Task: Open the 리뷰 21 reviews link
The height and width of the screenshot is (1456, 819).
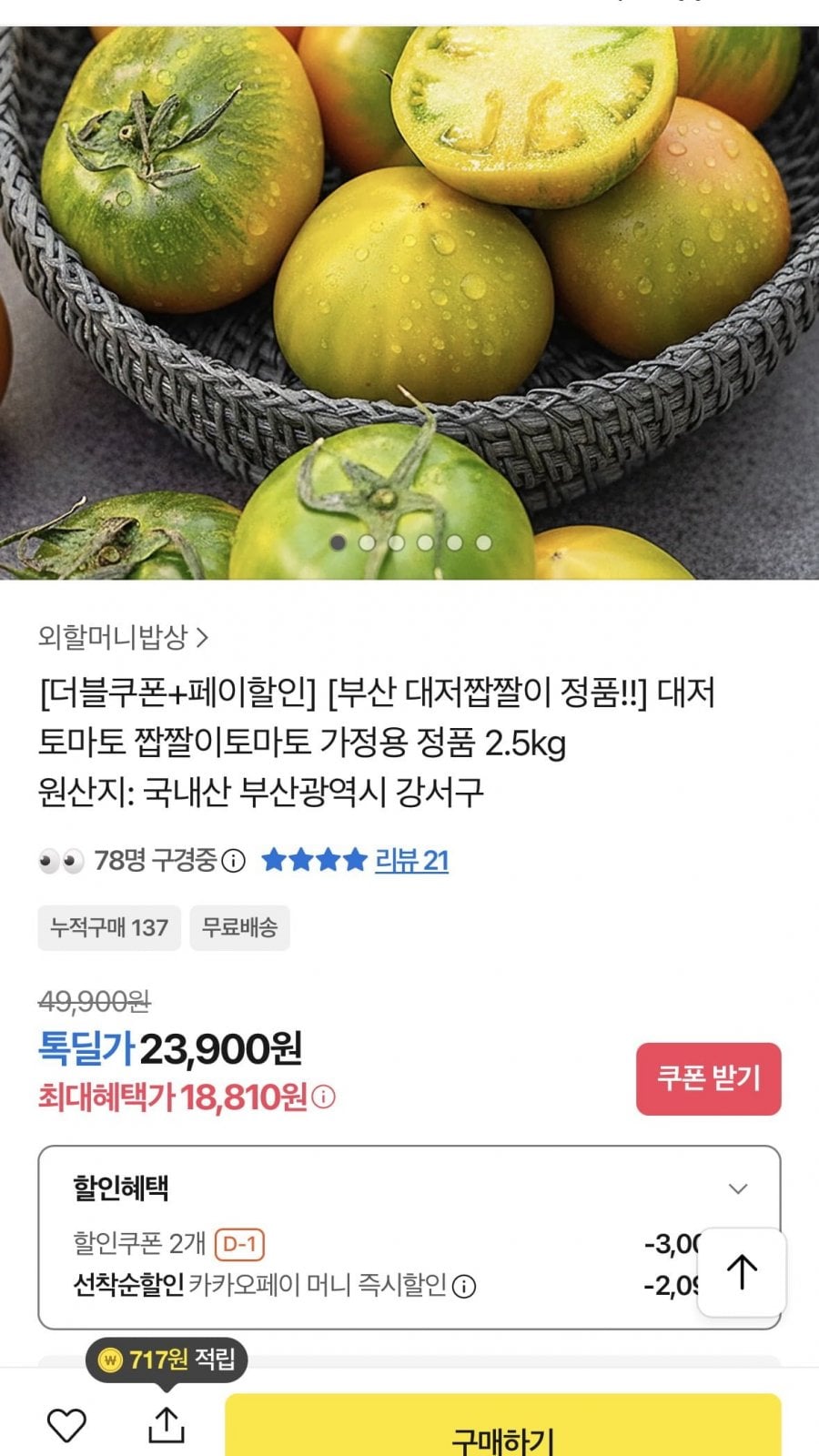Action: [x=411, y=860]
